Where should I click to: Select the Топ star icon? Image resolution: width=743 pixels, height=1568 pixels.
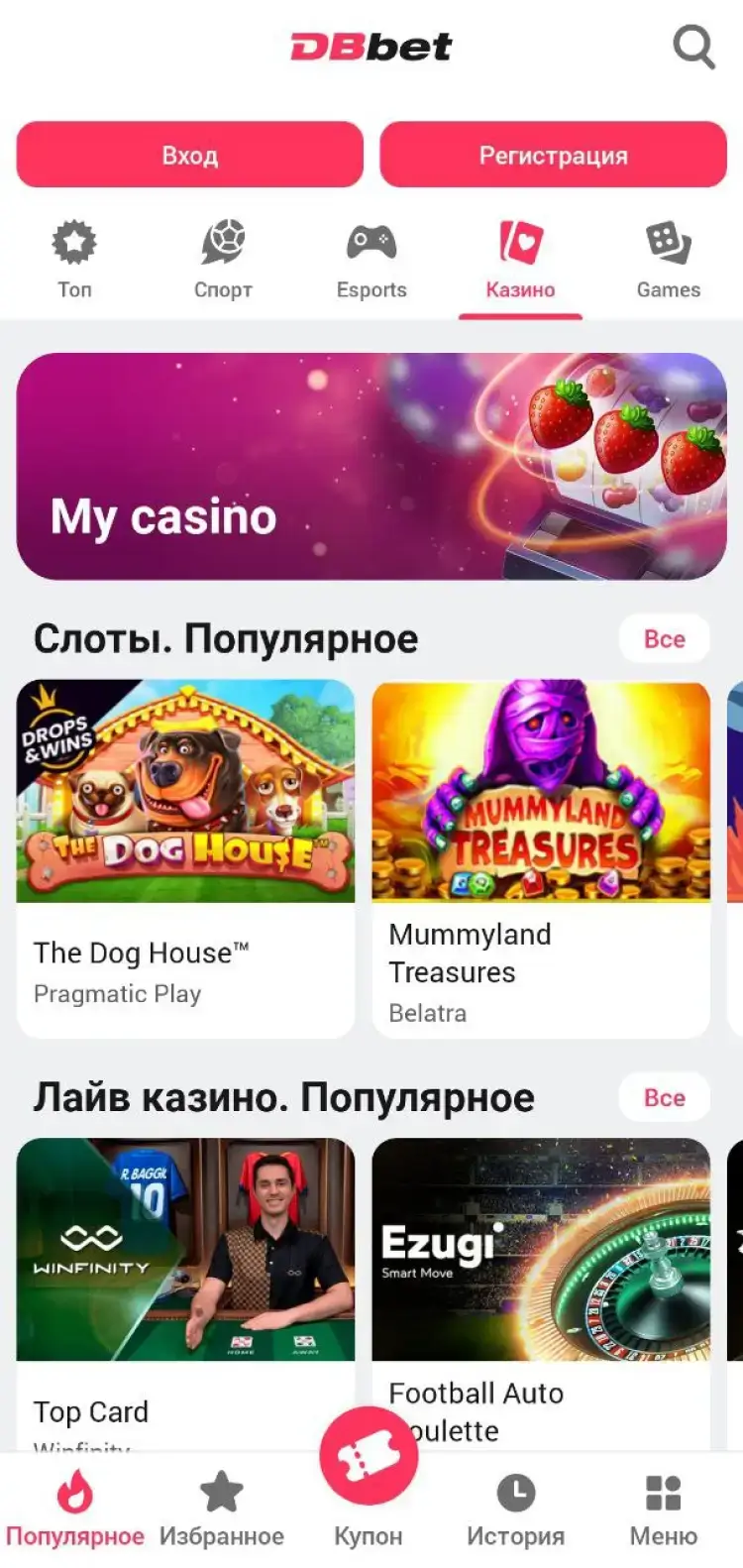tap(74, 241)
